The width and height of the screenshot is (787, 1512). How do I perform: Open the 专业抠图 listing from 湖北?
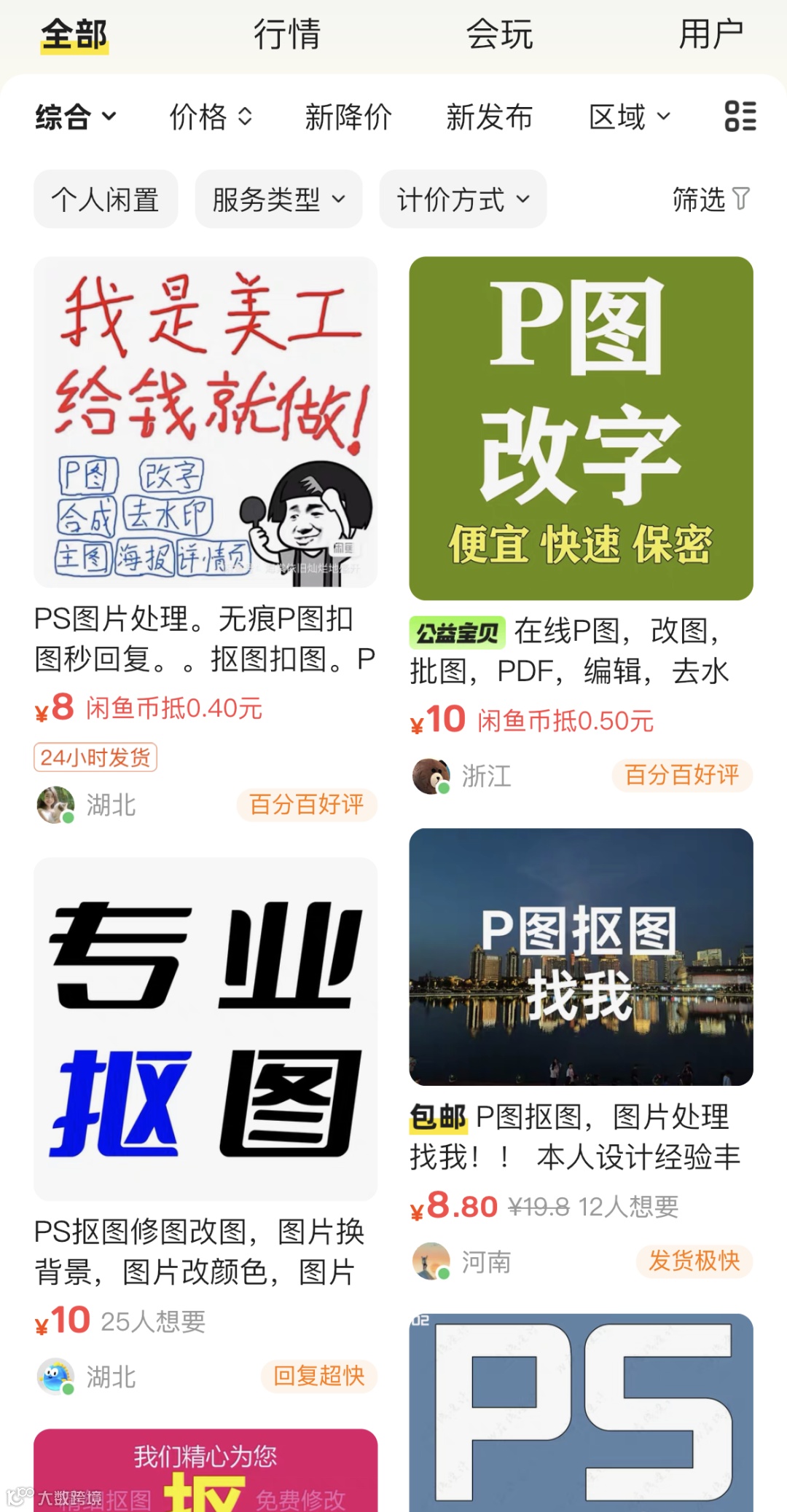205,1028
